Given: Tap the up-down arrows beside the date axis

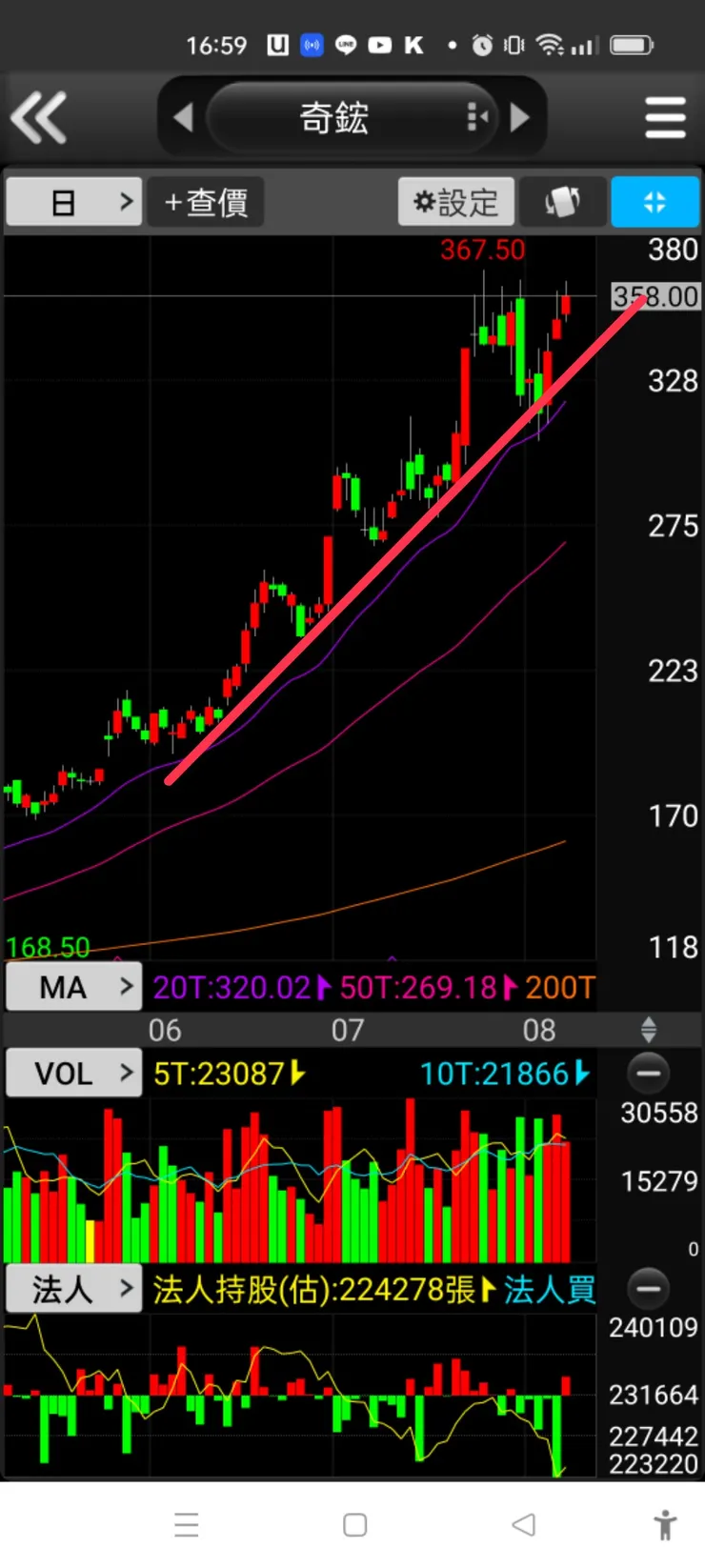Looking at the screenshot, I should 649,1030.
